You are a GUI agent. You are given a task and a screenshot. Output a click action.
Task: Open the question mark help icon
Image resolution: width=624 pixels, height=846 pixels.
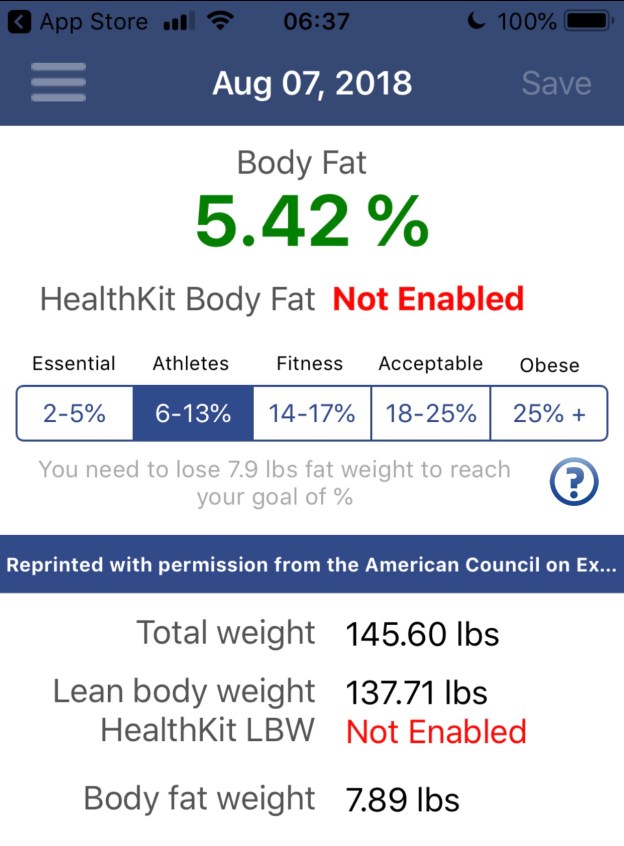point(574,484)
